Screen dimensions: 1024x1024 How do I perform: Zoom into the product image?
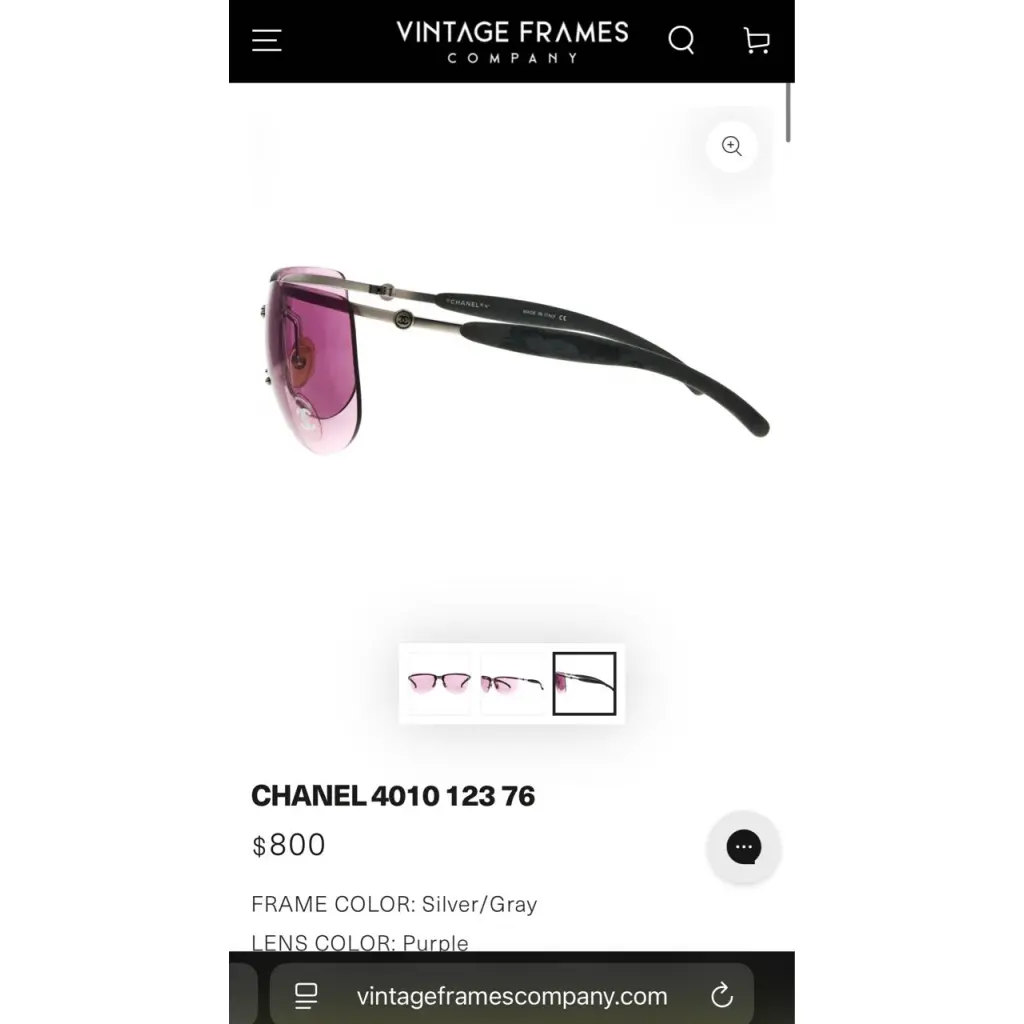point(732,147)
